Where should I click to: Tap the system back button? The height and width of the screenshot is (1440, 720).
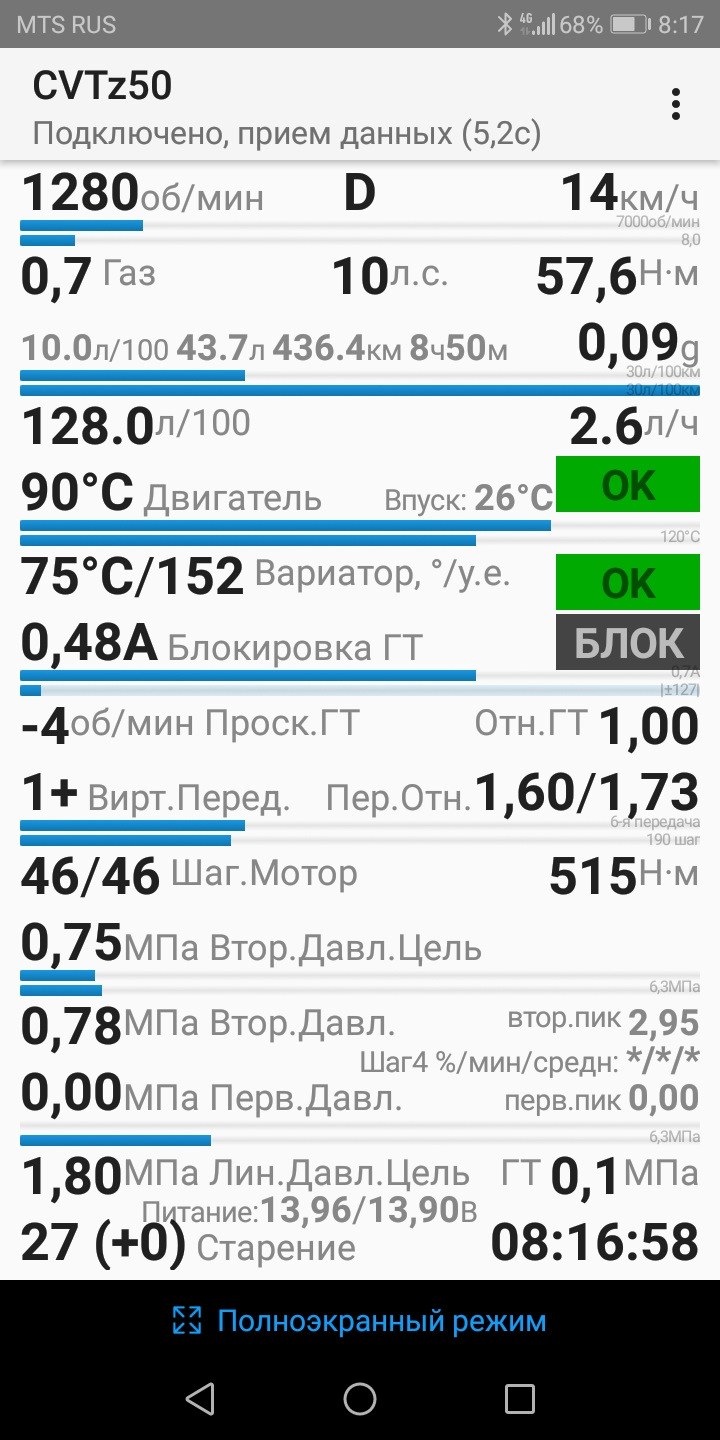click(200, 1399)
